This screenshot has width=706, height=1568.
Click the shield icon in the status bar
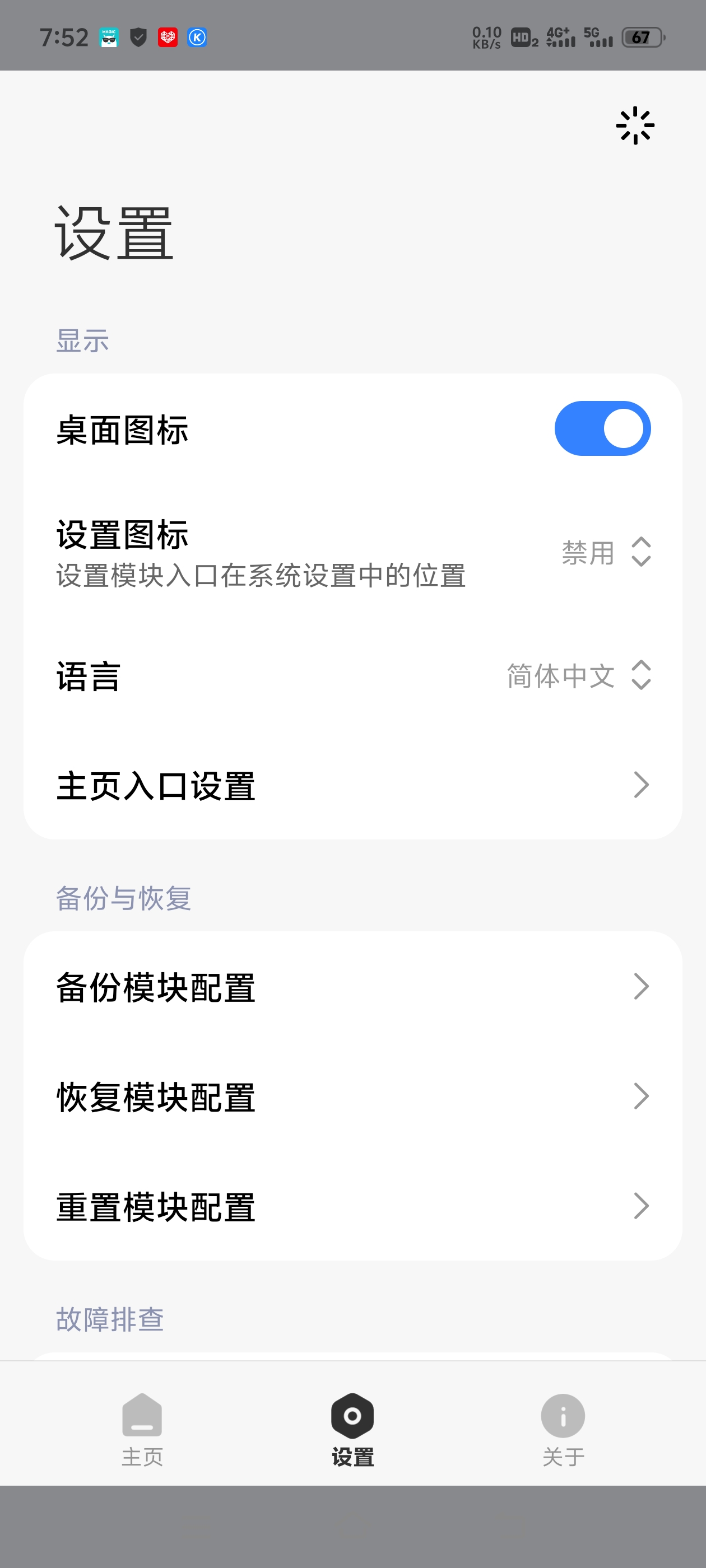(x=139, y=37)
